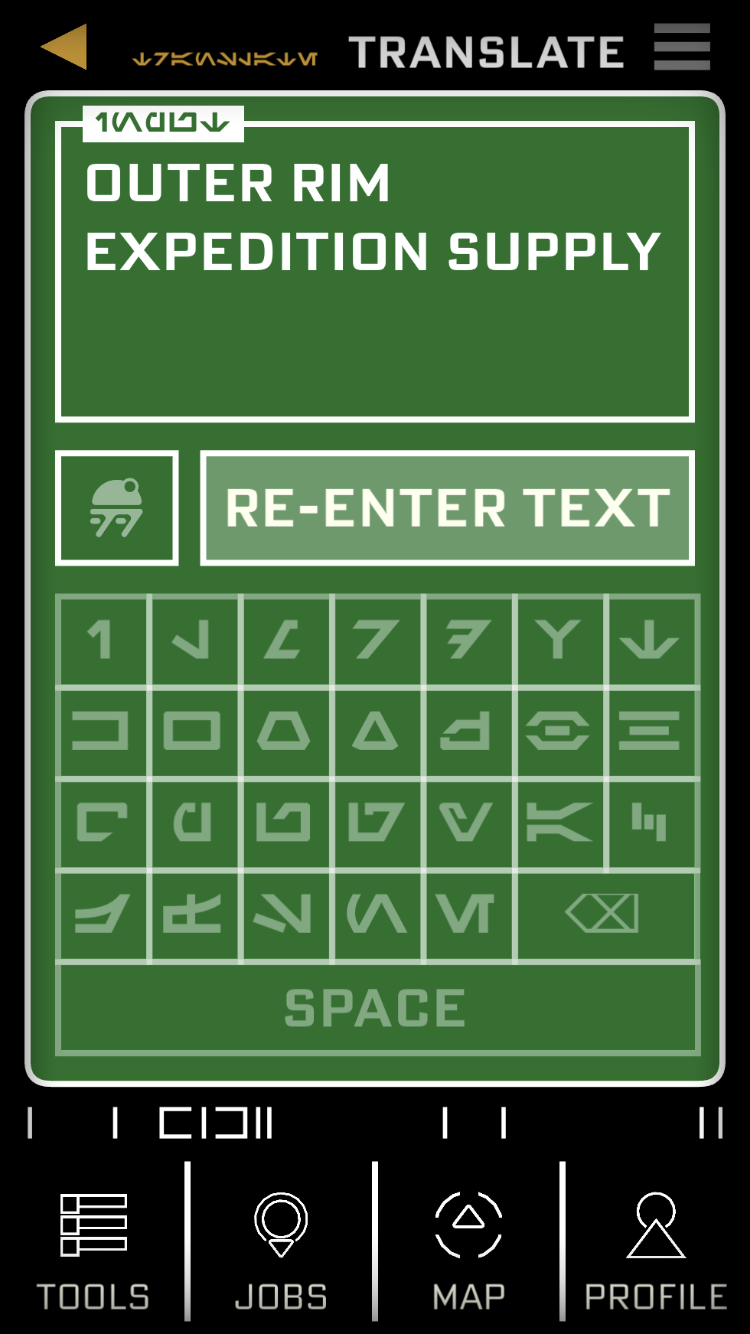
Task: Tap the translated text output box
Action: point(375,272)
